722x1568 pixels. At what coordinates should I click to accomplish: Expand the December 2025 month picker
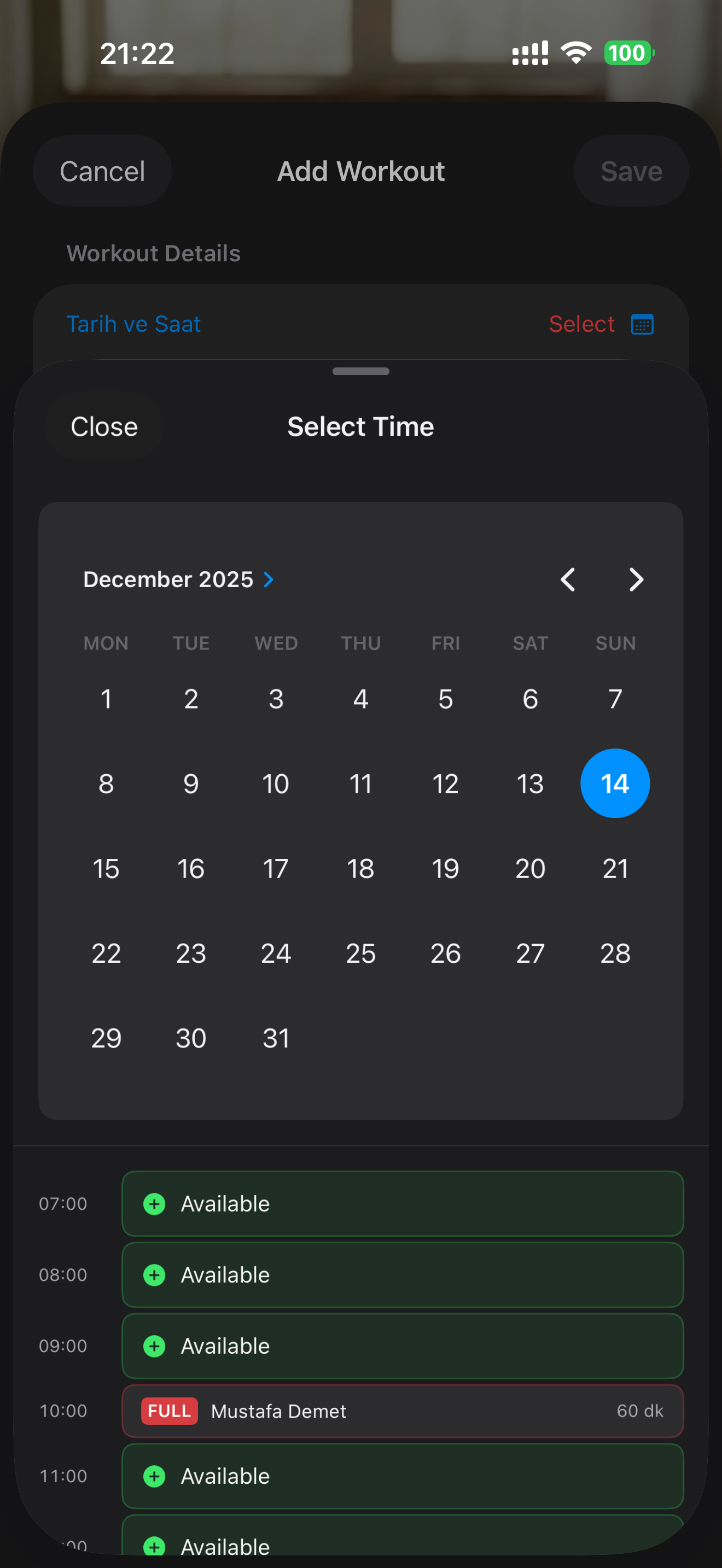(x=178, y=580)
